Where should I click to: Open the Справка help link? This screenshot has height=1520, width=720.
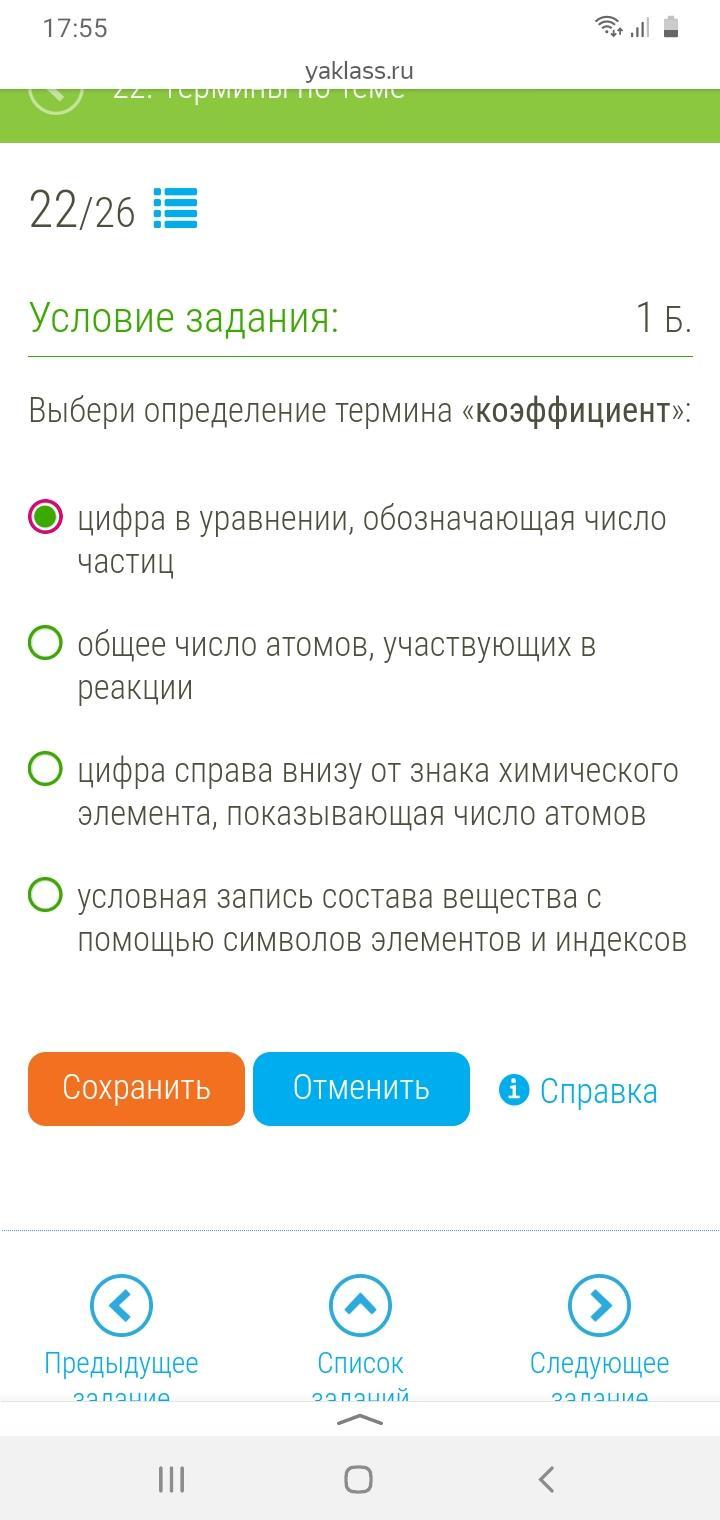coord(578,1090)
